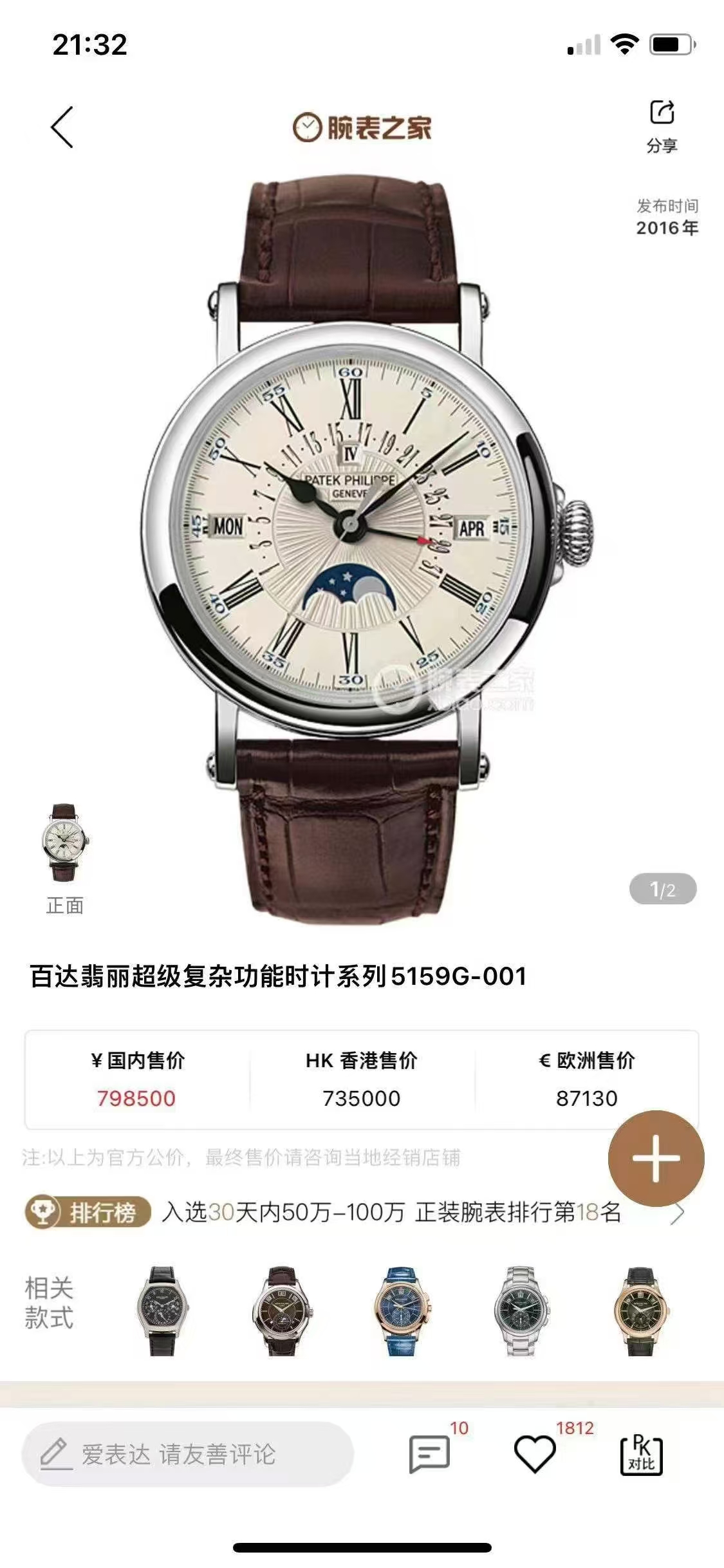Viewport: 724px width, 1568px height.
Task: Go back using the top-left arrow
Action: coord(62,127)
